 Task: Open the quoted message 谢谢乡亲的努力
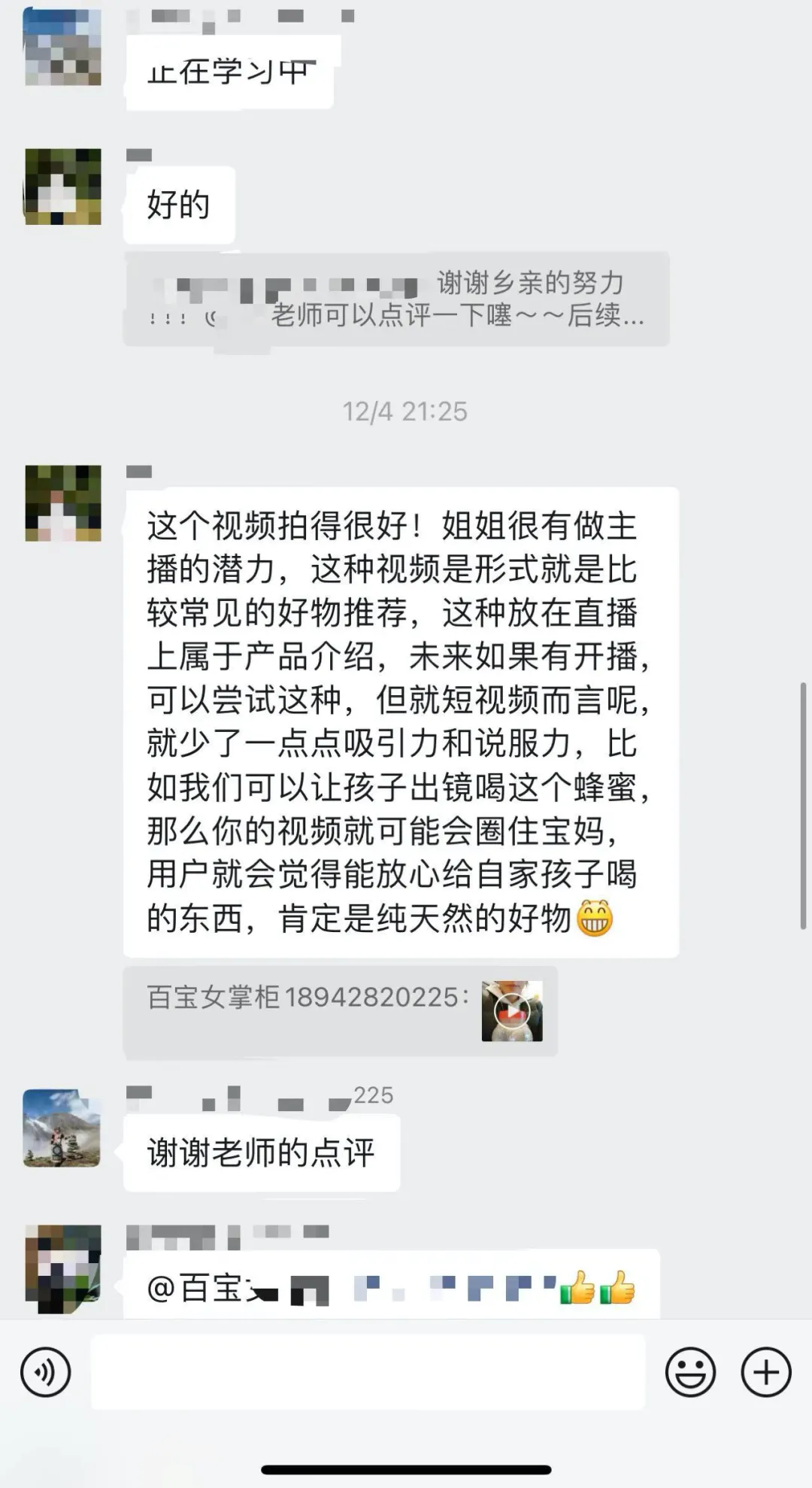click(396, 299)
